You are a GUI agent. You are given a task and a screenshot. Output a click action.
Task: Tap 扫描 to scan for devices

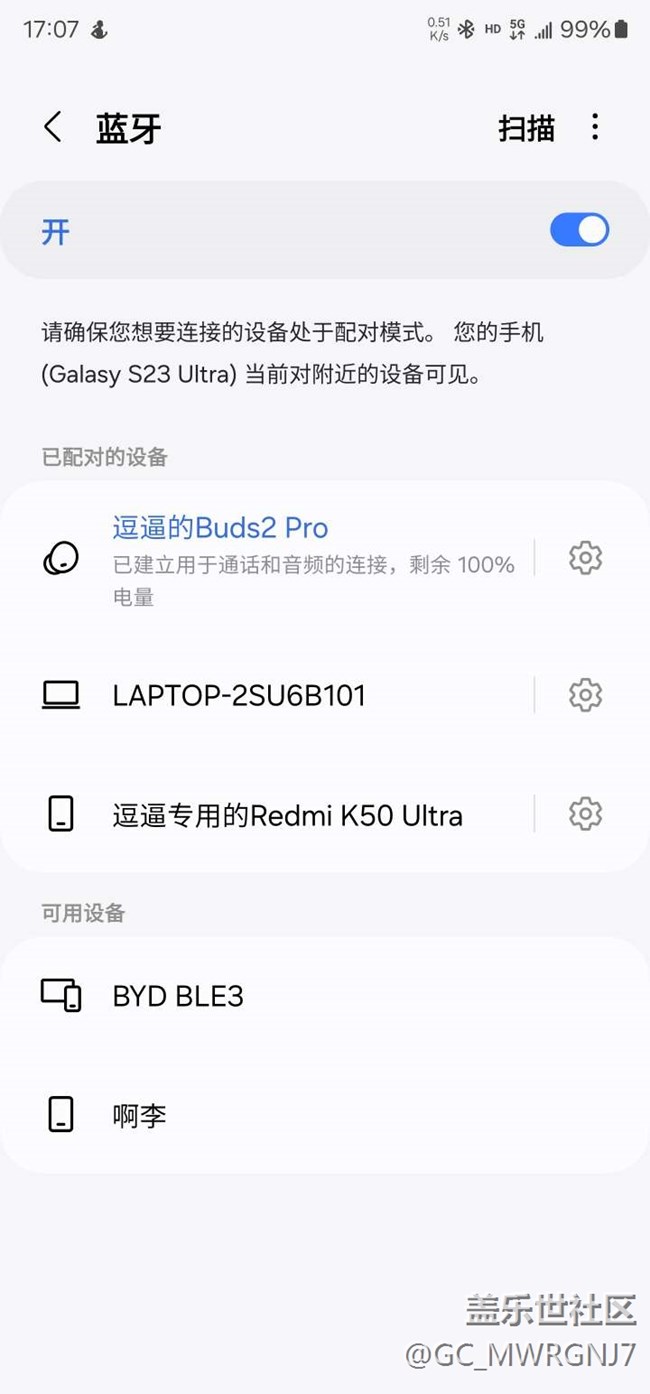pyautogui.click(x=527, y=128)
